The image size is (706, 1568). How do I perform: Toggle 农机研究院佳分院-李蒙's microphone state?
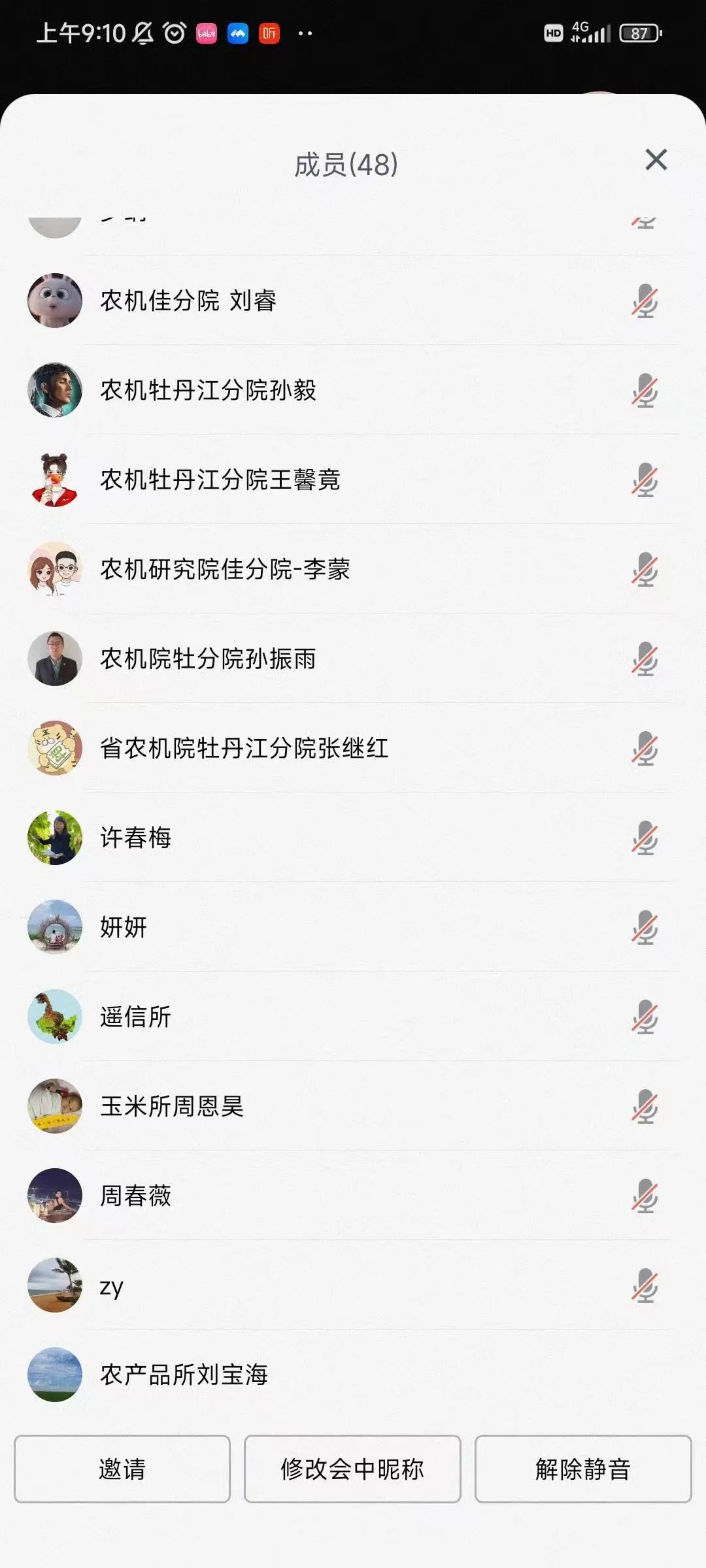(645, 570)
